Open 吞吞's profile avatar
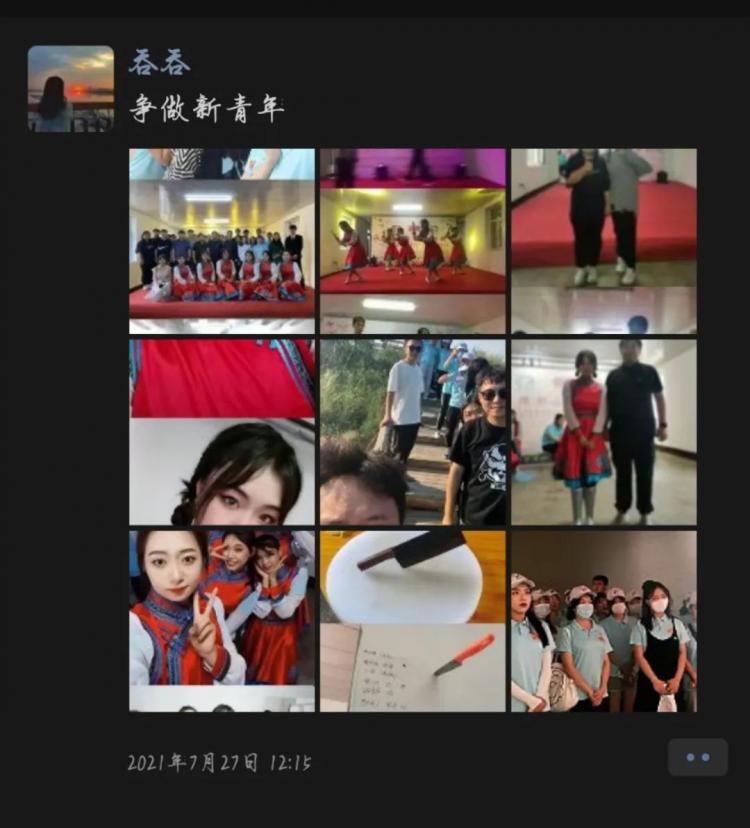 [70, 89]
